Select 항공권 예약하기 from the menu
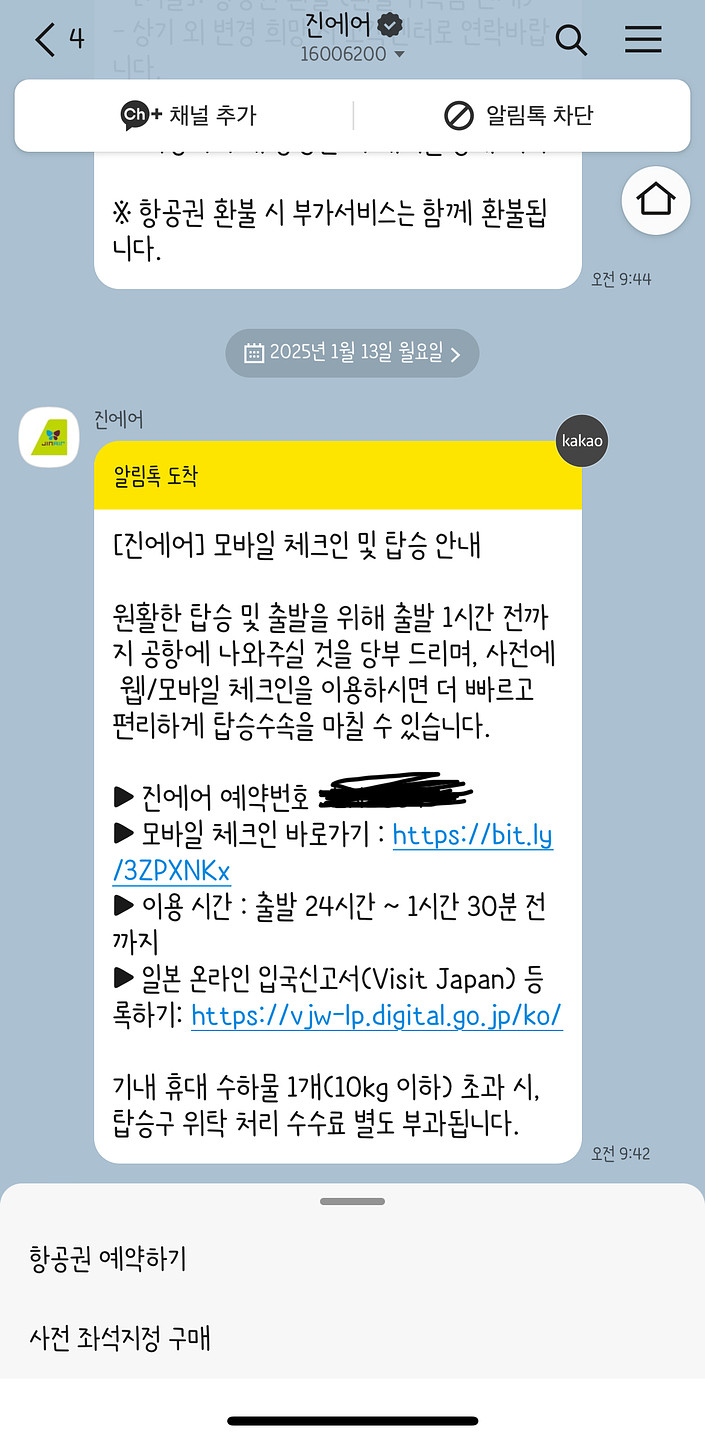 tap(108, 1259)
